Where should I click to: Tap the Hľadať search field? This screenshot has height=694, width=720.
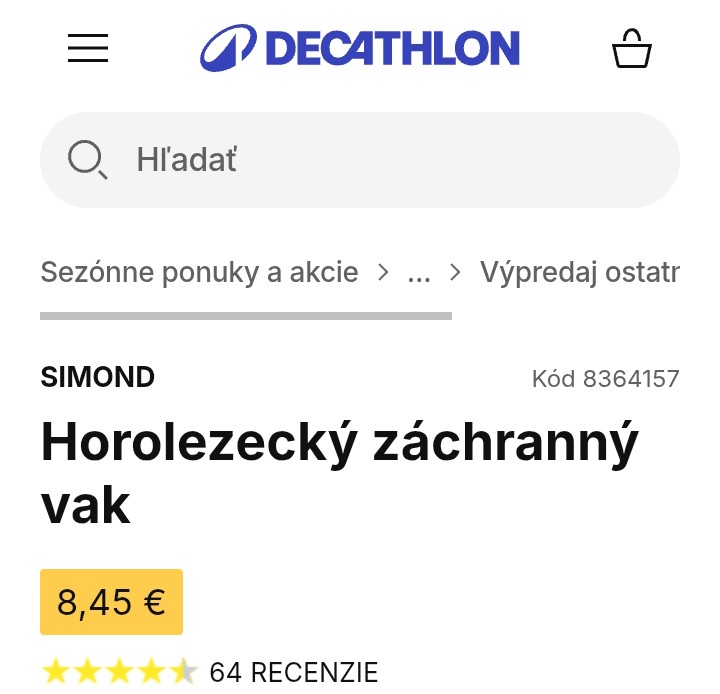coord(380,160)
